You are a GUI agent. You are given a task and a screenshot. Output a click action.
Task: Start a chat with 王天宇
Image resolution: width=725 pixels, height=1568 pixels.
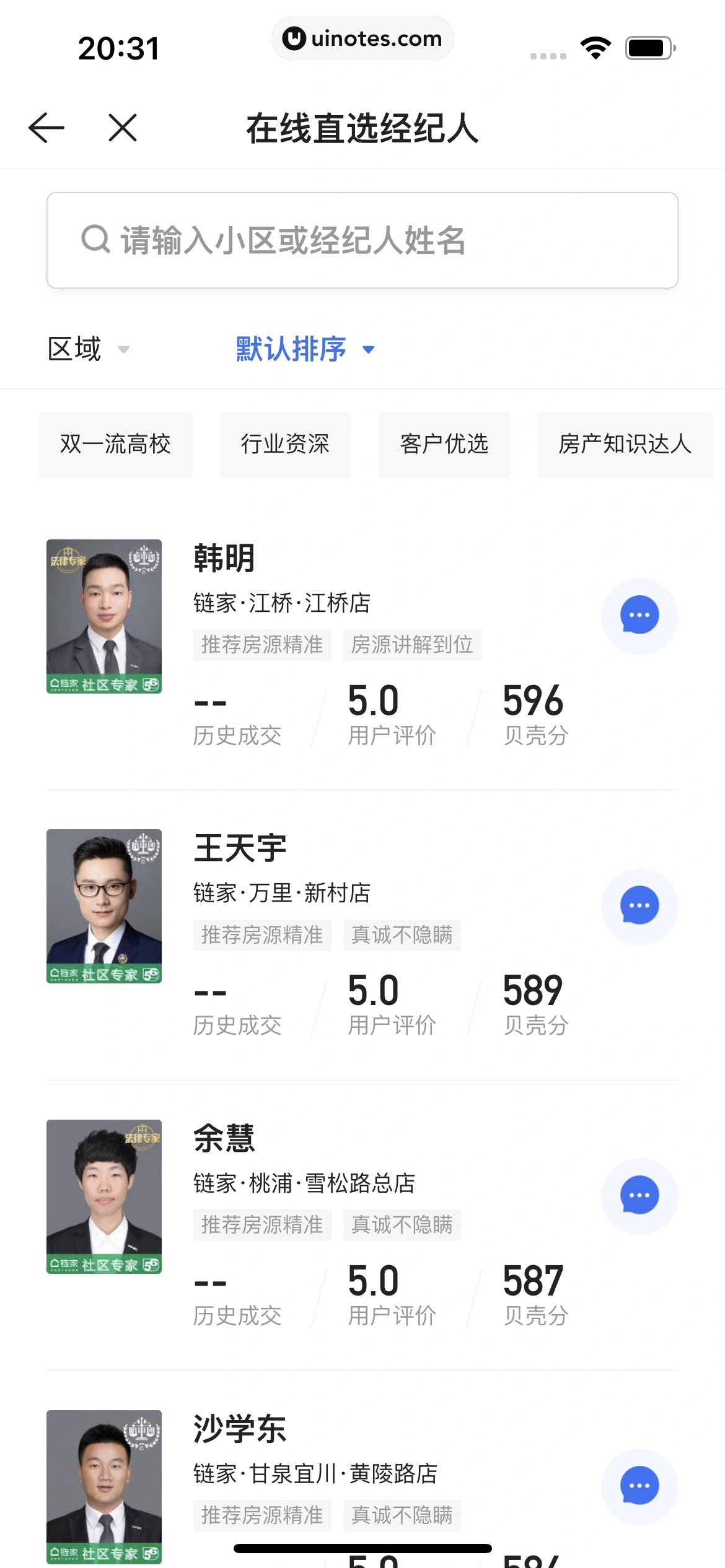click(639, 906)
